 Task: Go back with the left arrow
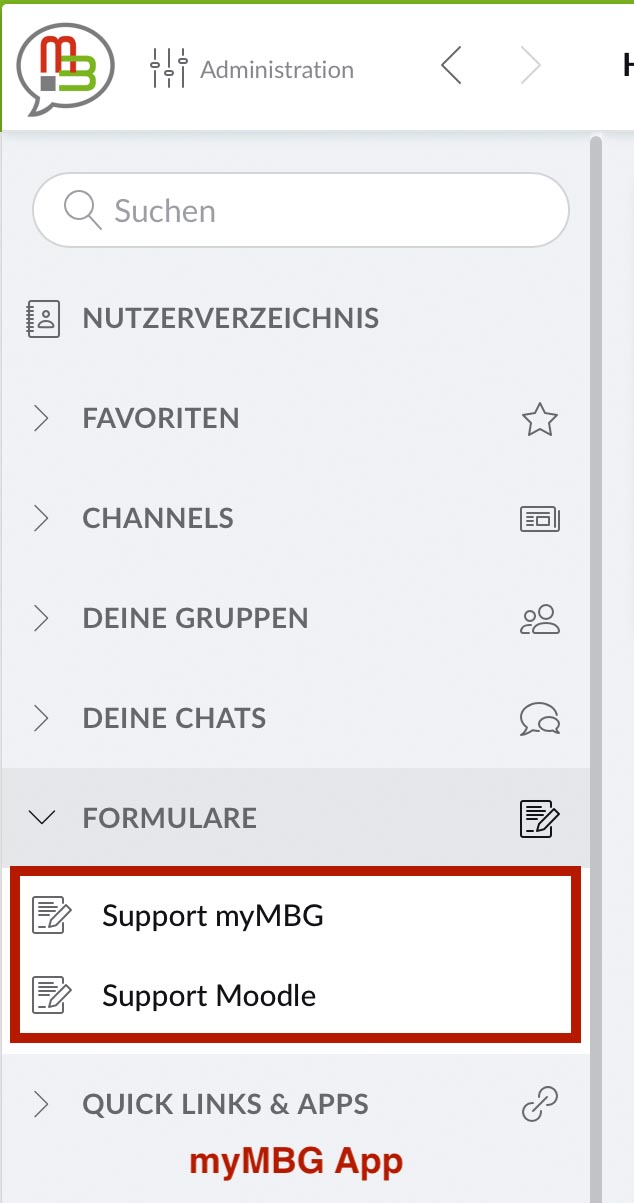pos(452,67)
